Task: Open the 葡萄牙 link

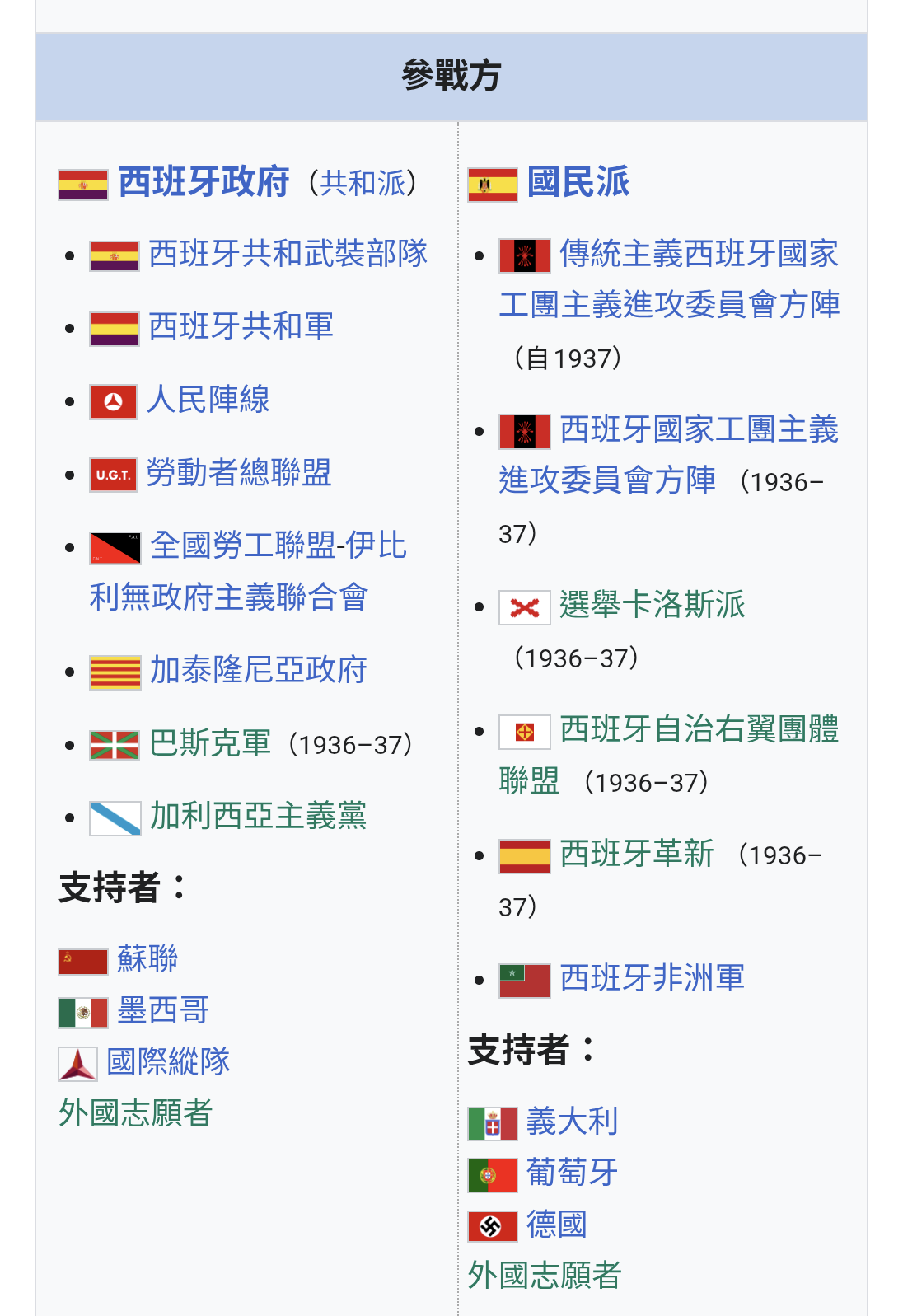Action: [x=572, y=1173]
